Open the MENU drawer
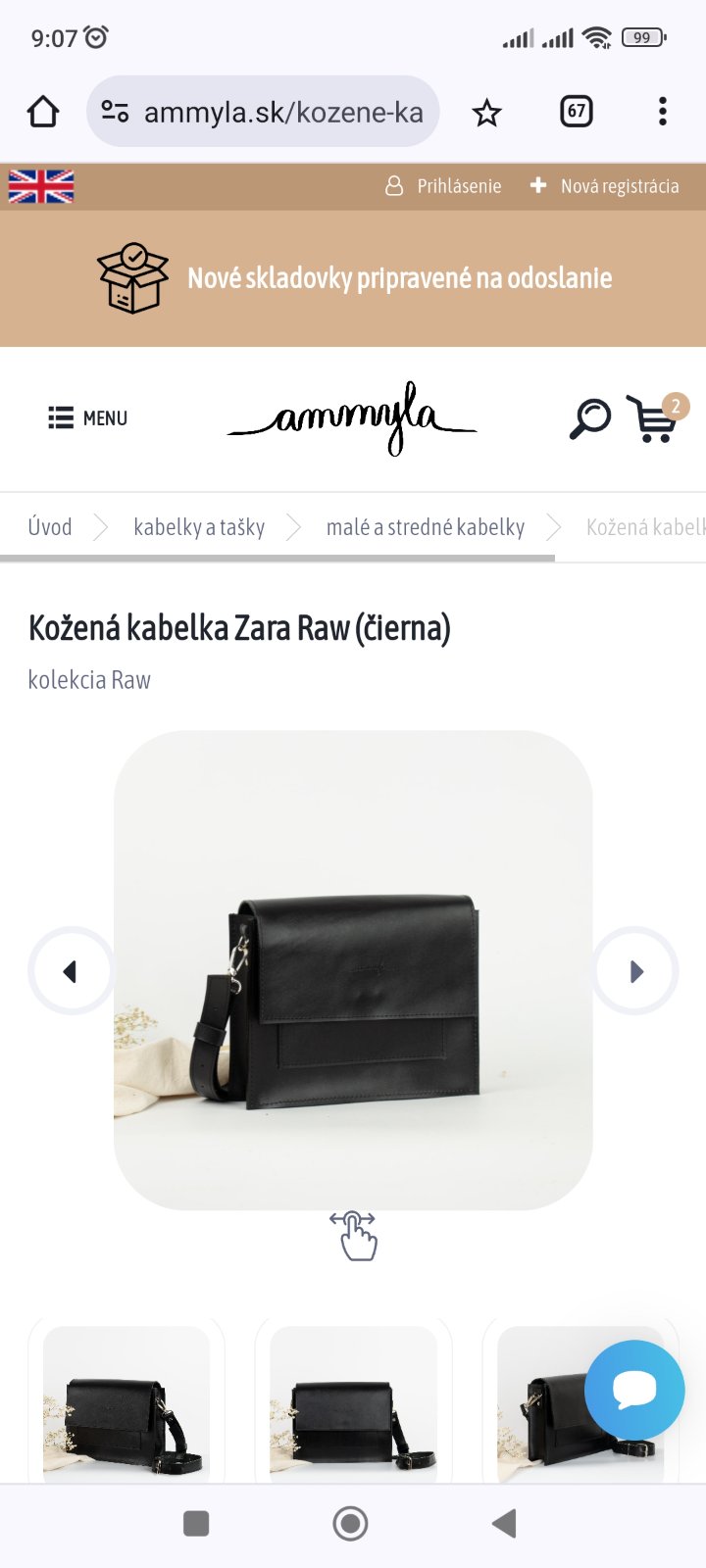This screenshot has width=706, height=1568. (x=88, y=418)
